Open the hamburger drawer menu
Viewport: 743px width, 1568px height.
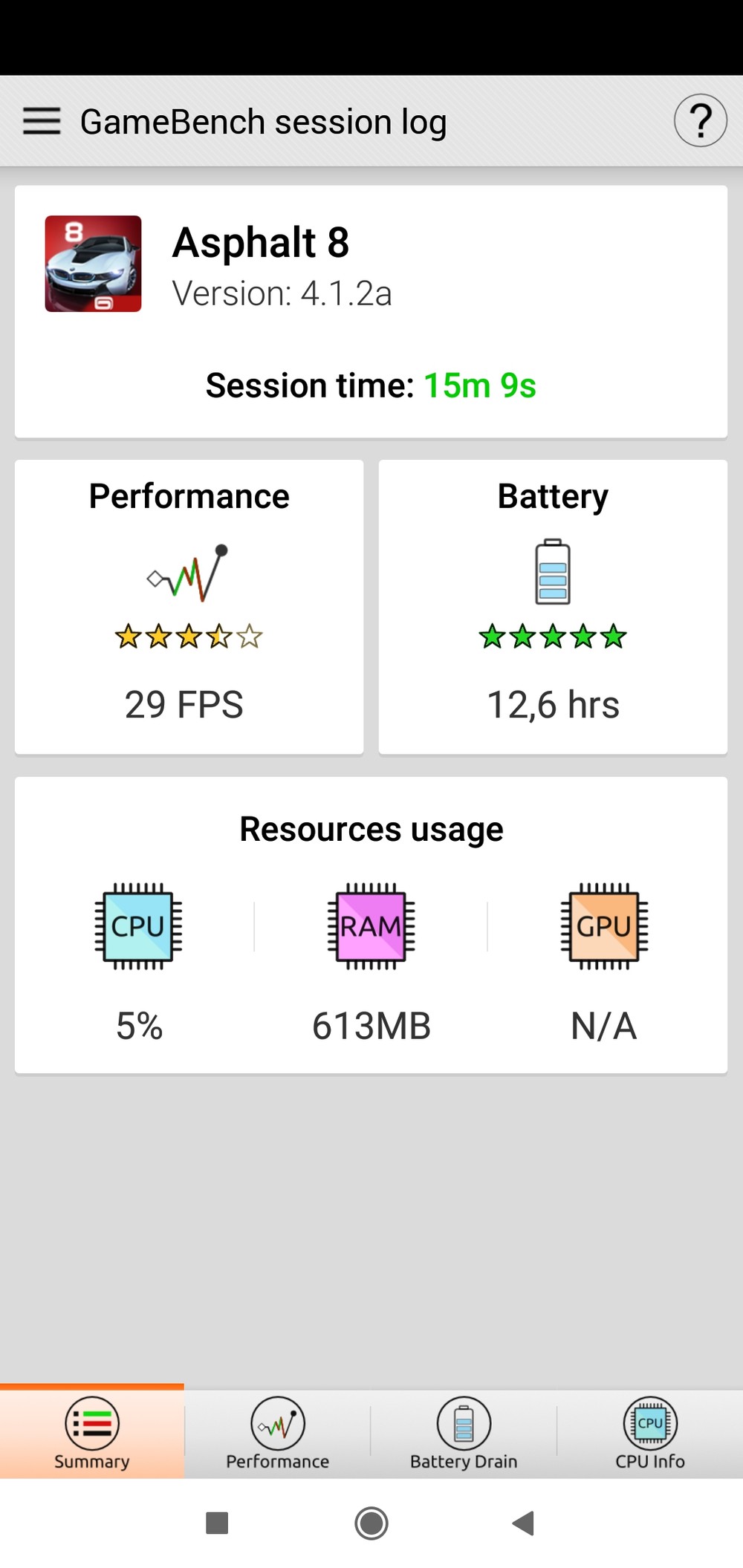[x=42, y=120]
